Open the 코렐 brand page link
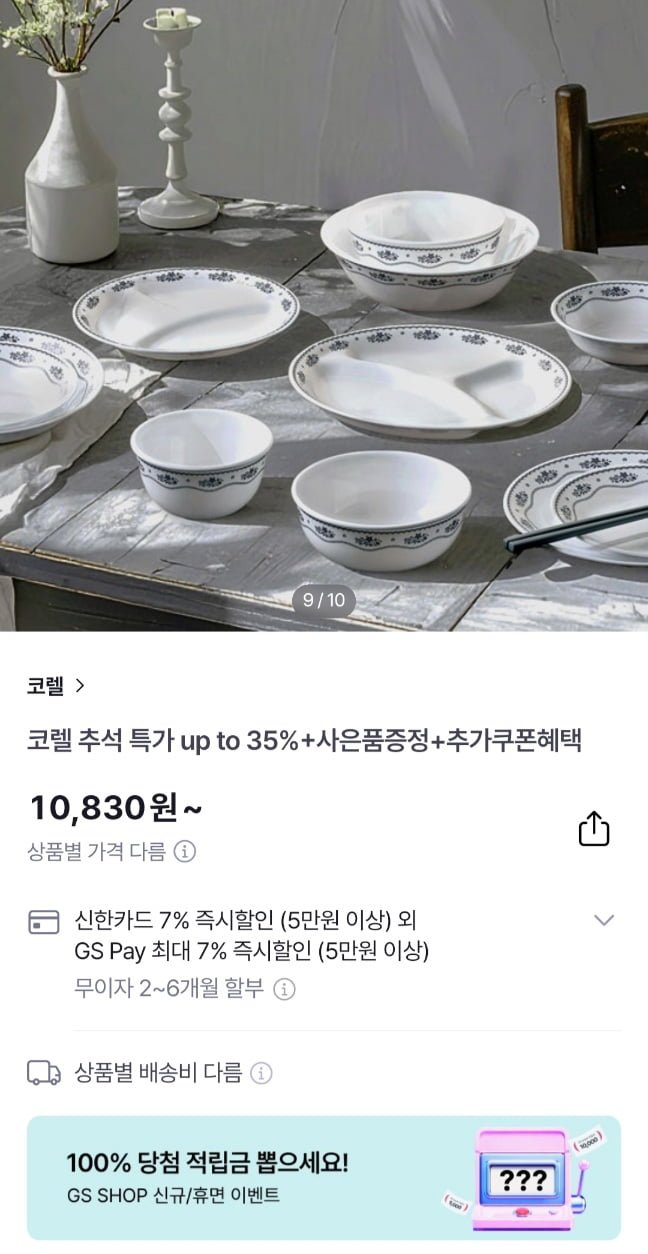This screenshot has width=648, height=1254. tap(56, 686)
